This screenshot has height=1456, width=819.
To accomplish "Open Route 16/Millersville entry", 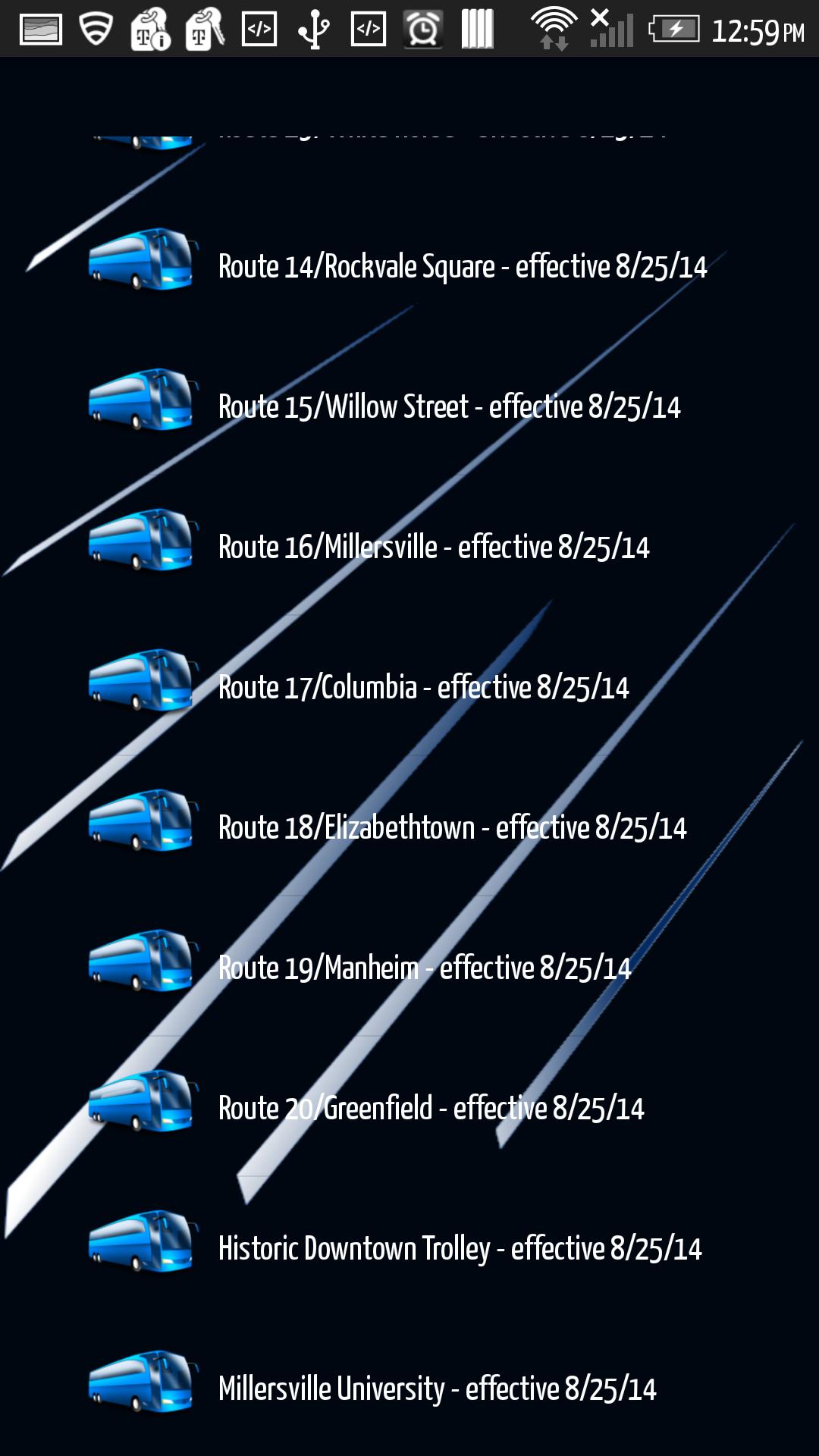I will [x=434, y=548].
